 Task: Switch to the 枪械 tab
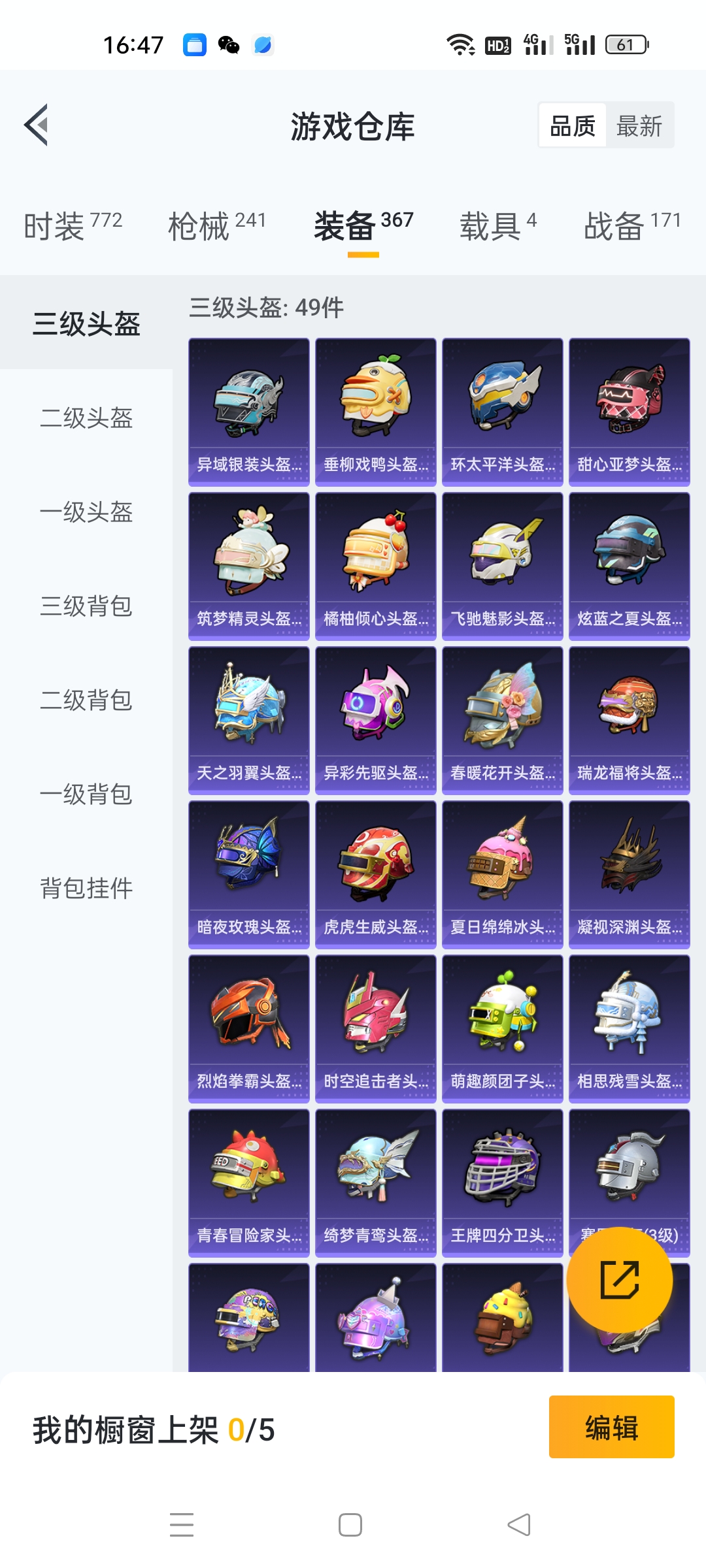click(x=217, y=226)
